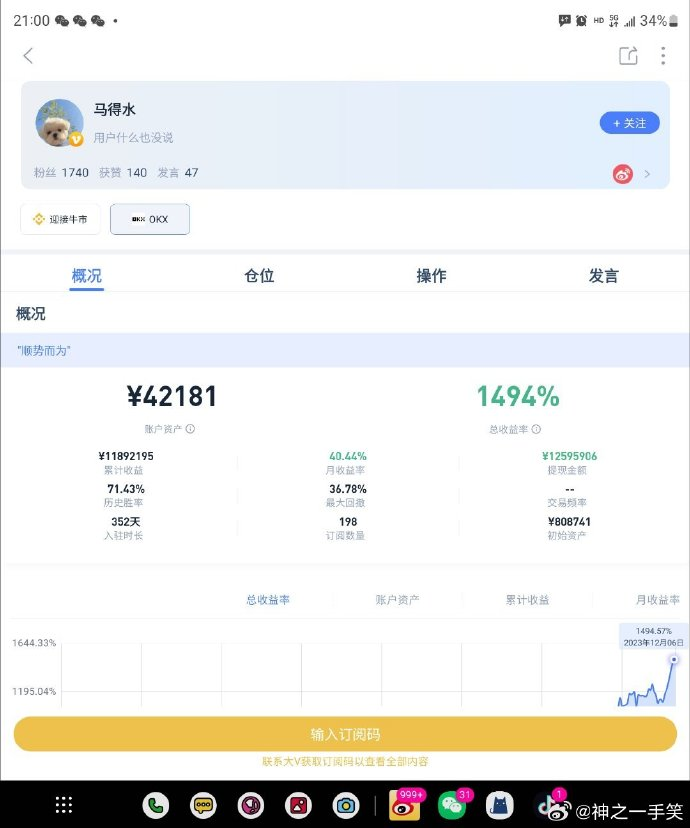Open the app drawer grid in taskbar
Viewport: 690px width, 828px height.
[64, 805]
